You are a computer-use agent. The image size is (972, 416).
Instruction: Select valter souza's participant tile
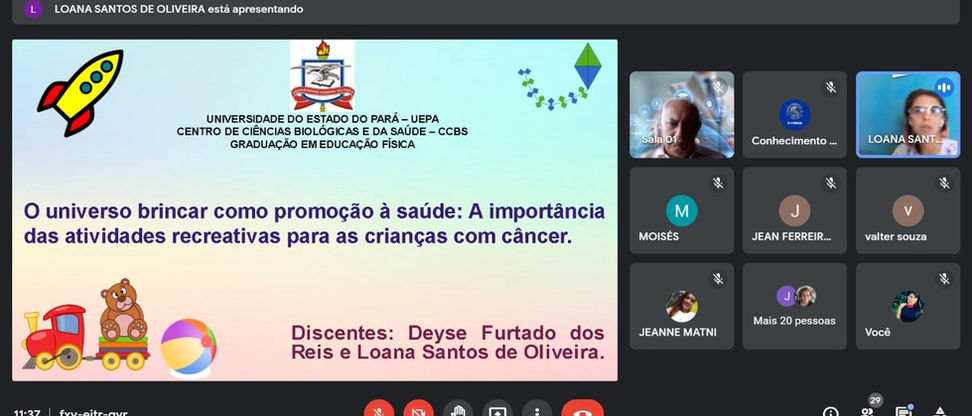coord(907,210)
